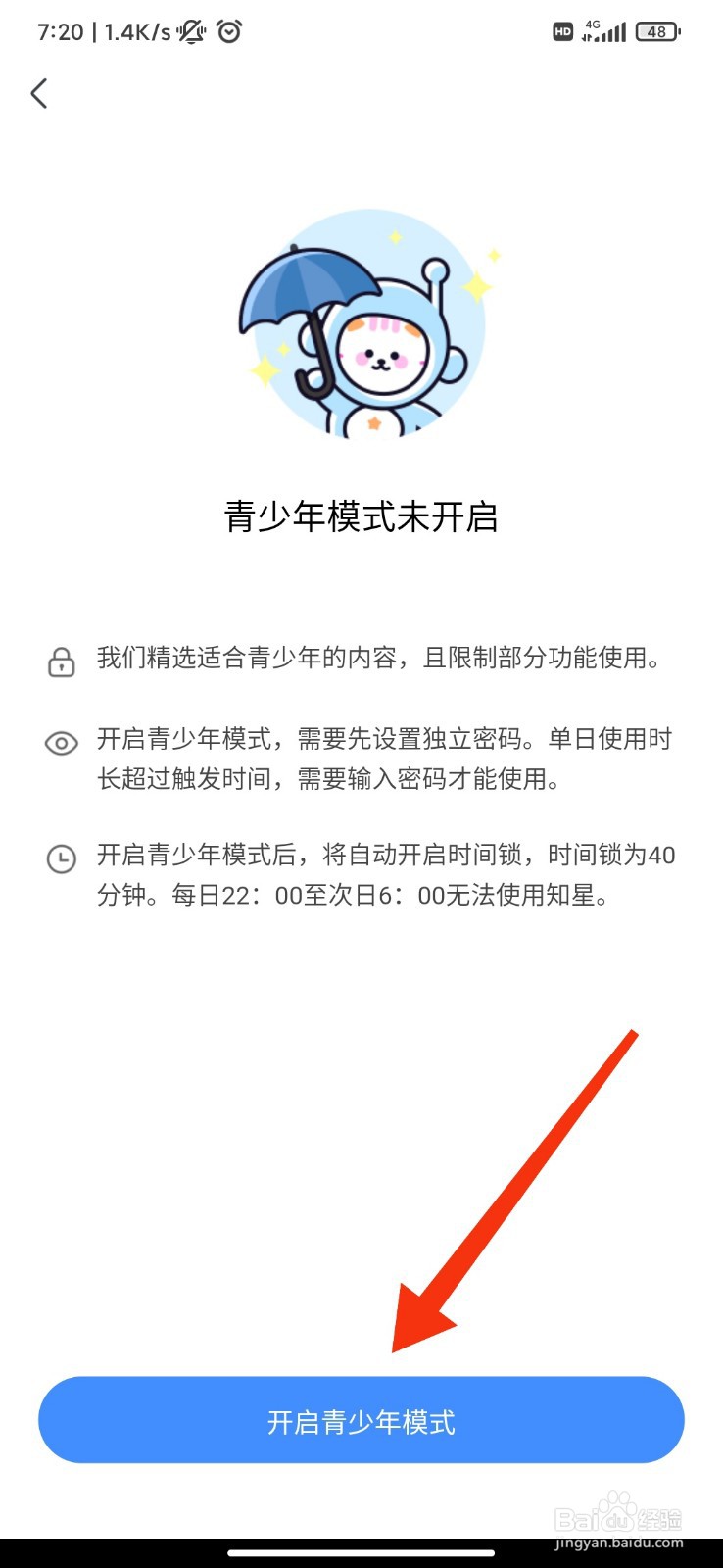
Task: Click the HD status bar icon
Action: [x=562, y=32]
